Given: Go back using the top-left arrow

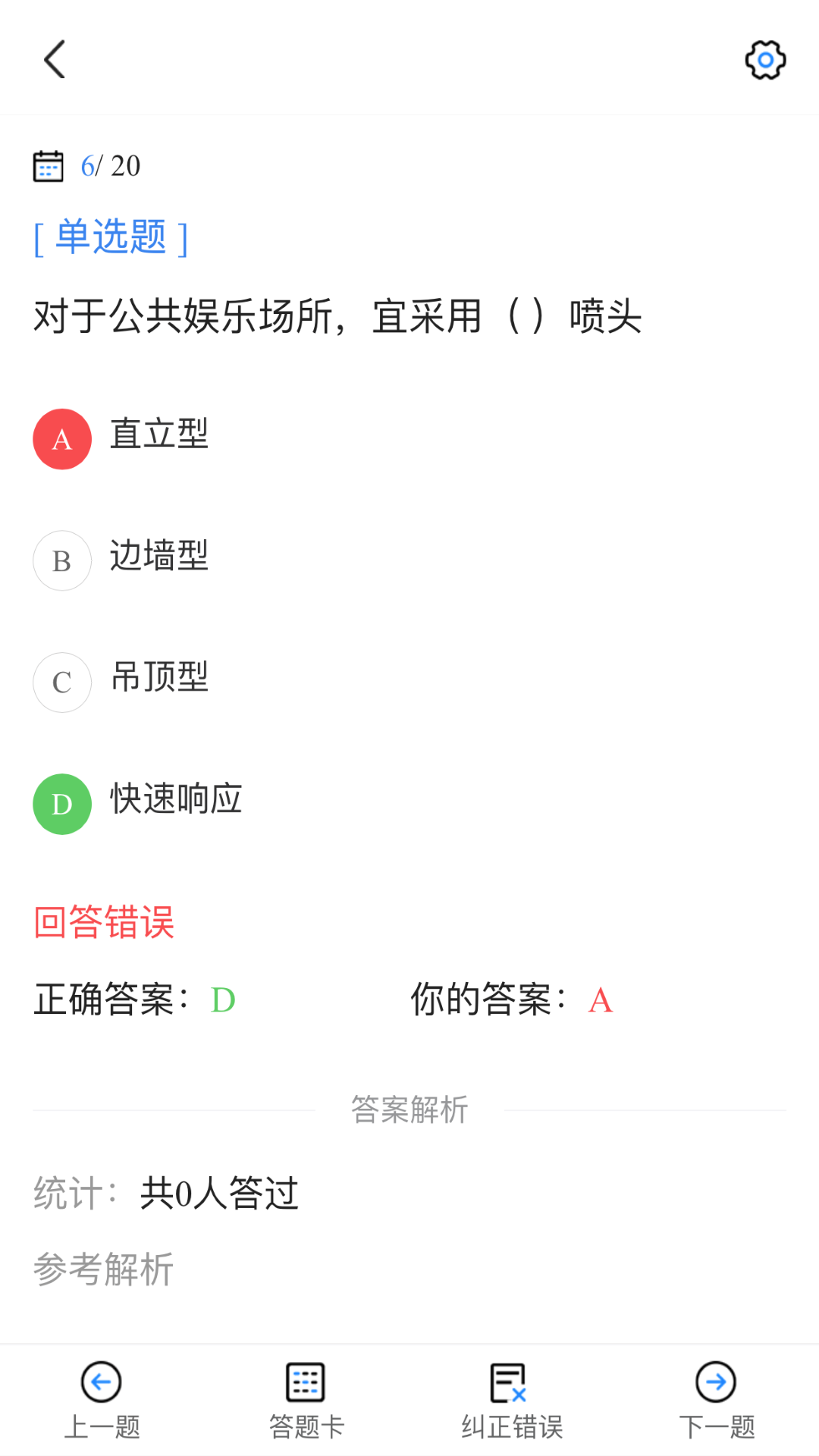Looking at the screenshot, I should 55,59.
